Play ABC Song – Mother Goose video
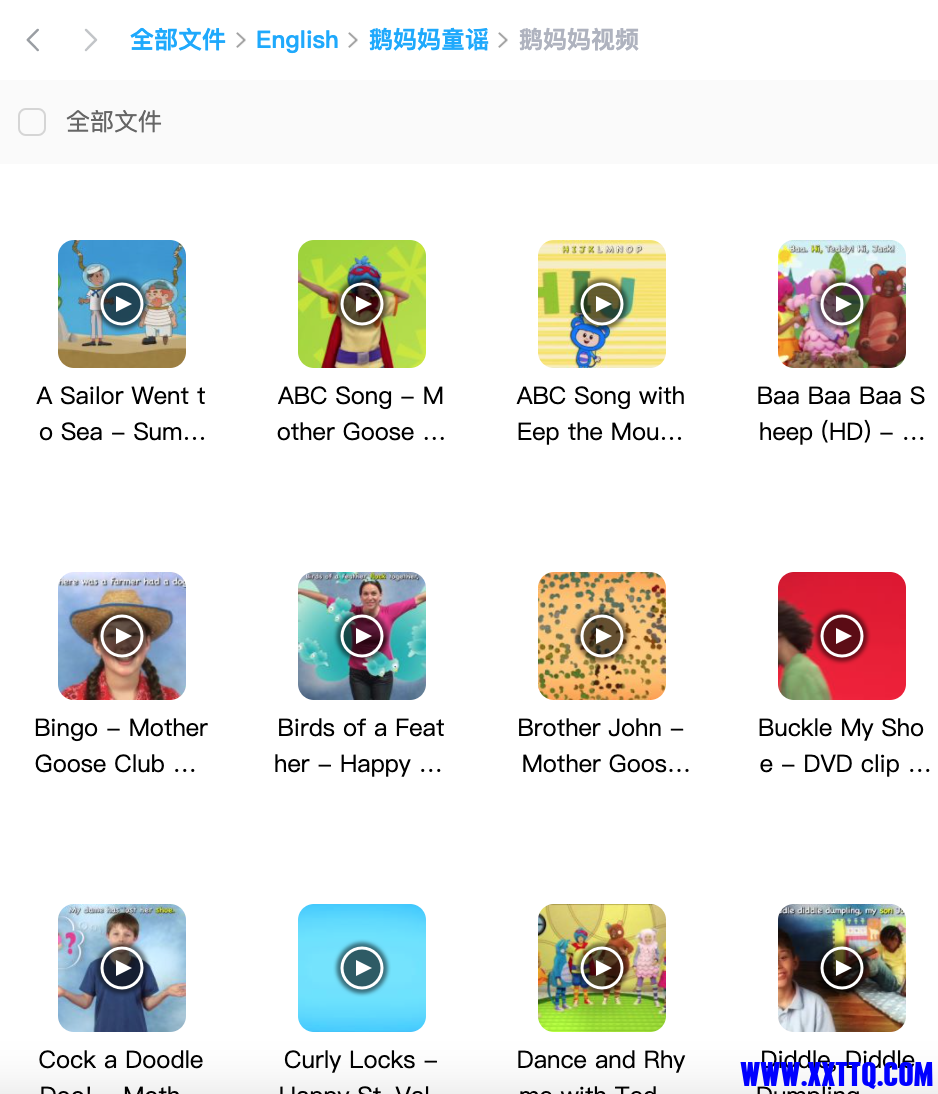The height and width of the screenshot is (1094, 938). point(362,304)
